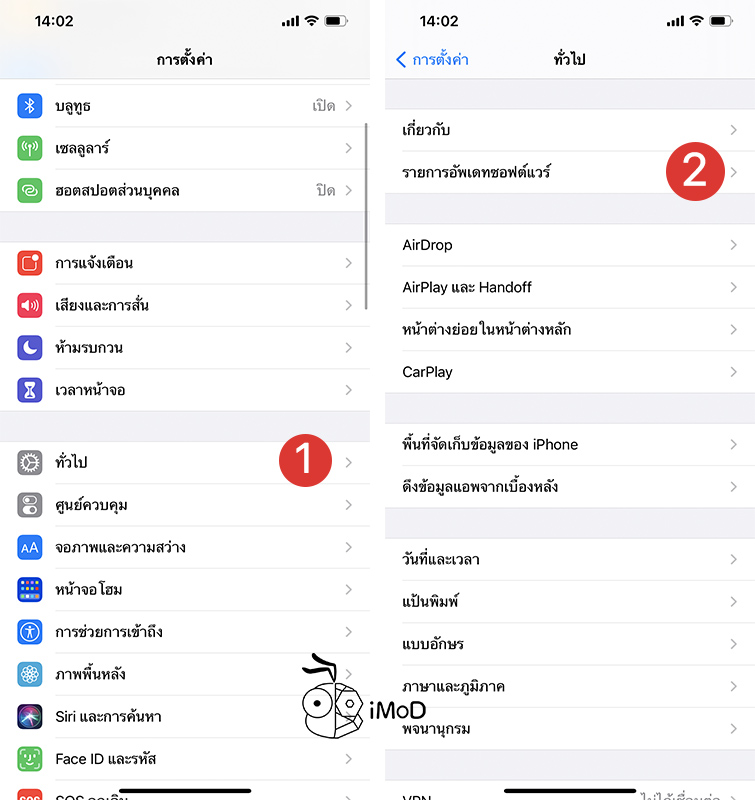Open จอภาพและความสว่าง (Display & Brightness)

180,547
